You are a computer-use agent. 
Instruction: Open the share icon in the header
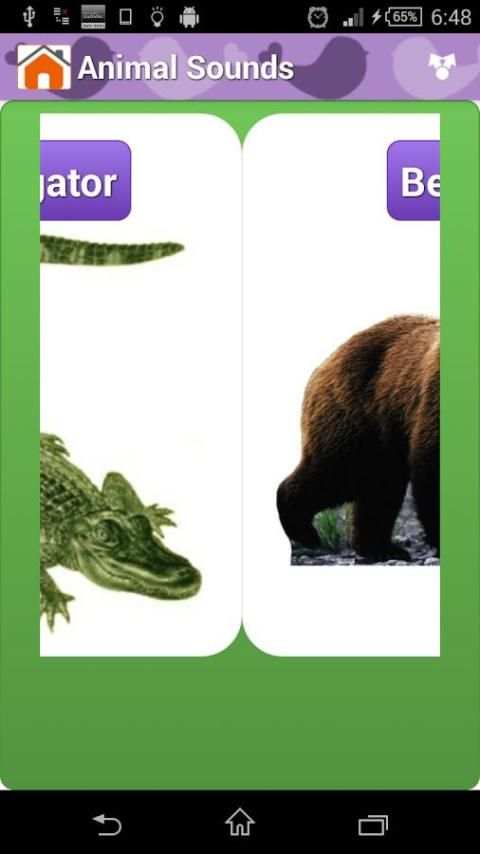[x=442, y=67]
